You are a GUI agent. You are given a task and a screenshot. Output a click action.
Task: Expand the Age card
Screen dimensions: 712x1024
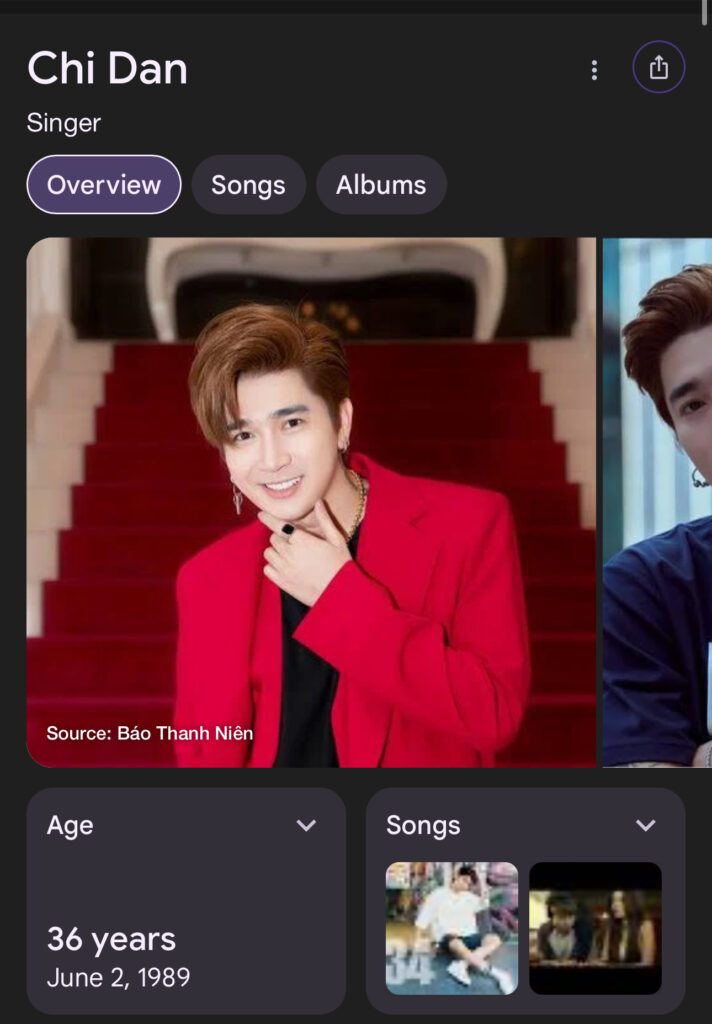[306, 825]
